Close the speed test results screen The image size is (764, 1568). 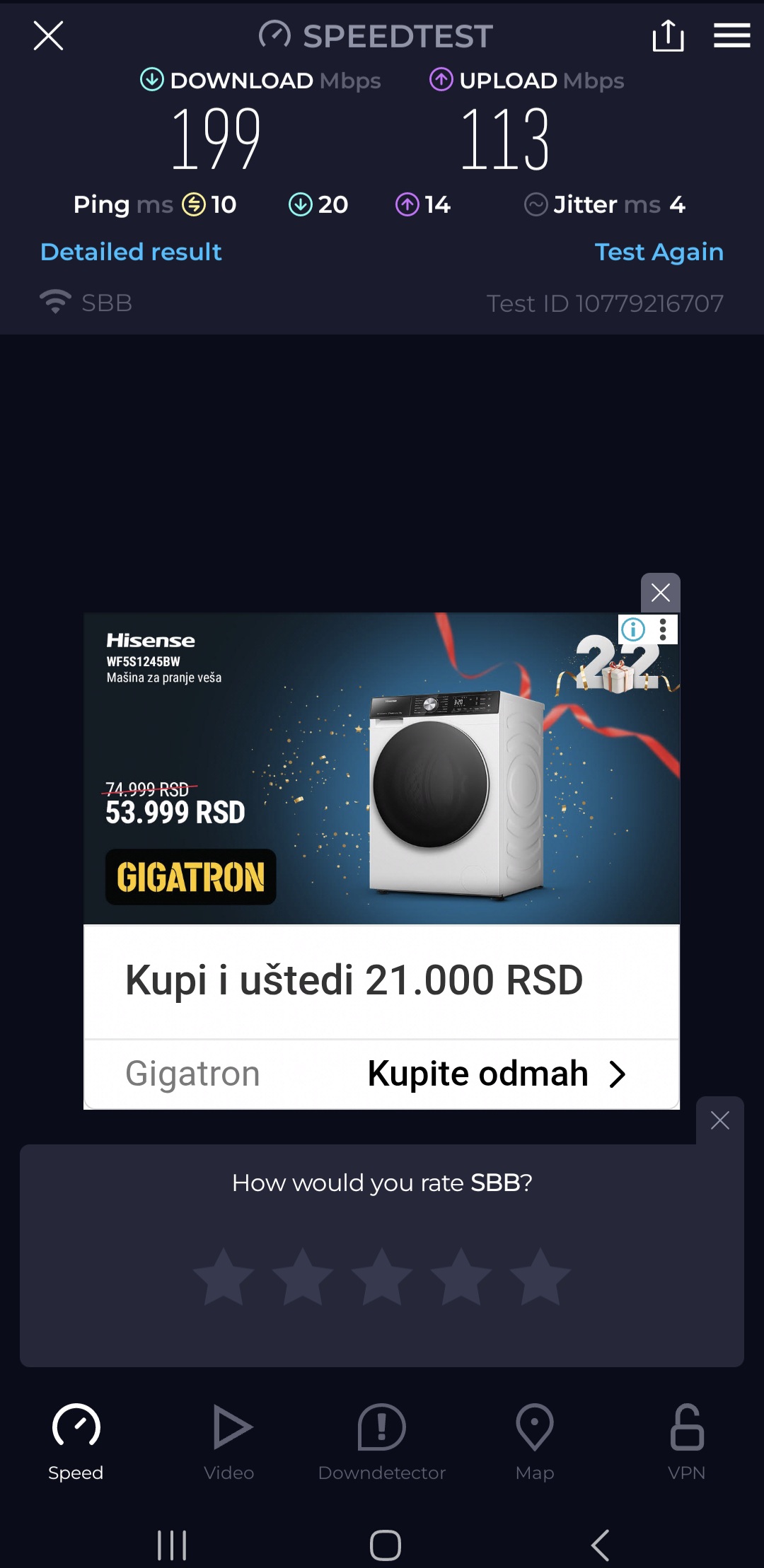pos(48,35)
